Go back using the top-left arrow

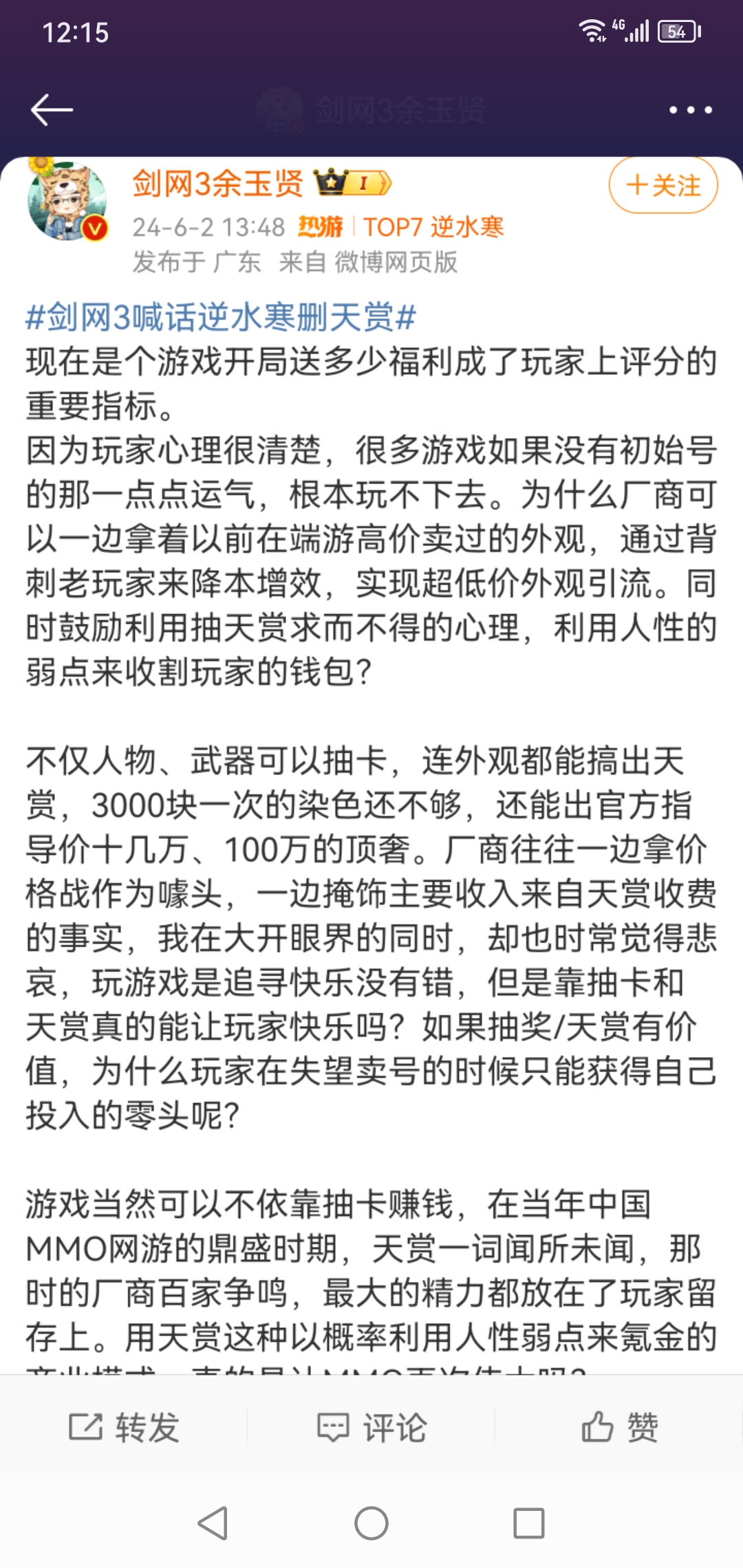(52, 110)
